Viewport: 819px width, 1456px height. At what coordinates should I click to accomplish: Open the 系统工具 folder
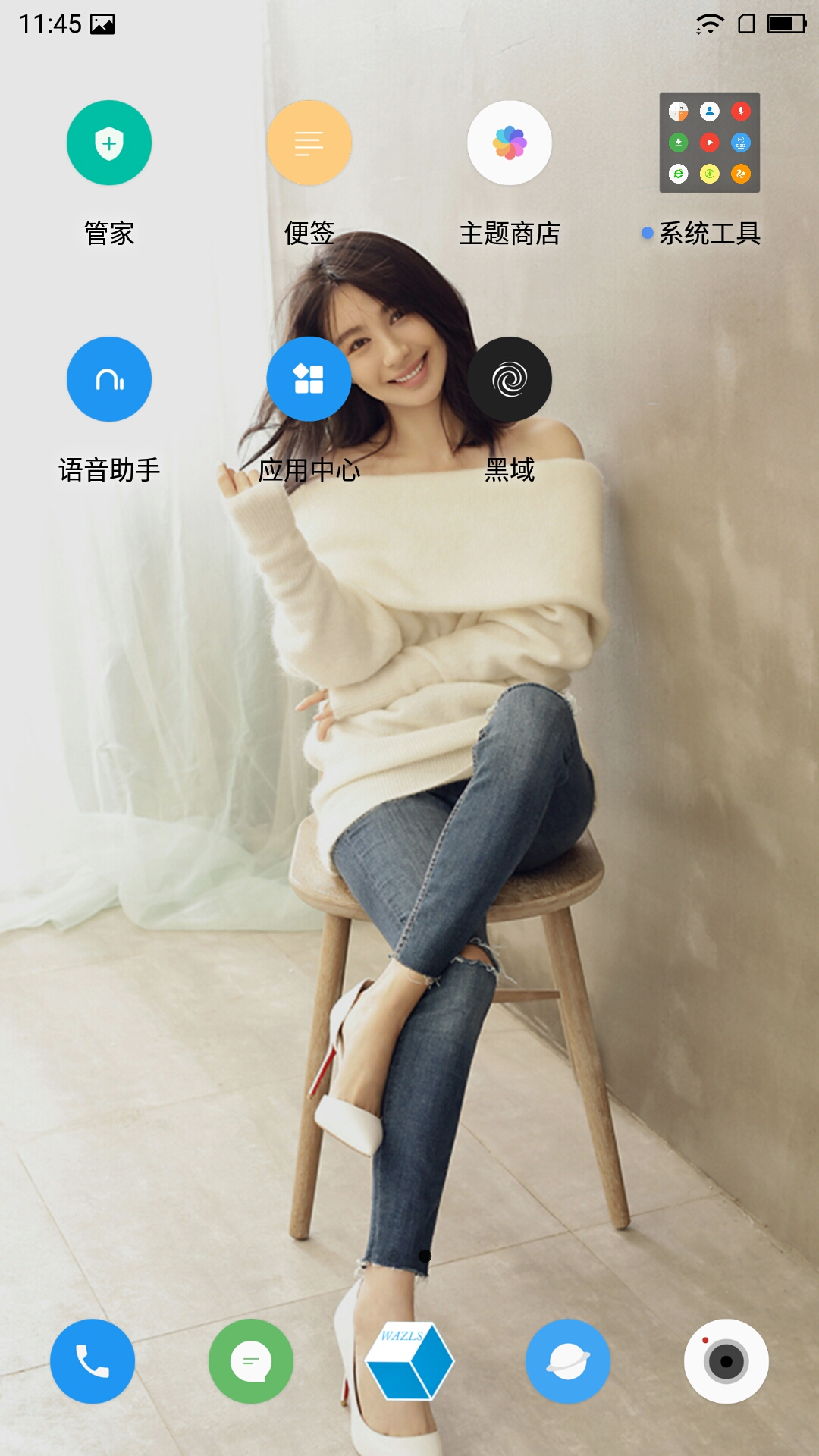click(x=710, y=143)
